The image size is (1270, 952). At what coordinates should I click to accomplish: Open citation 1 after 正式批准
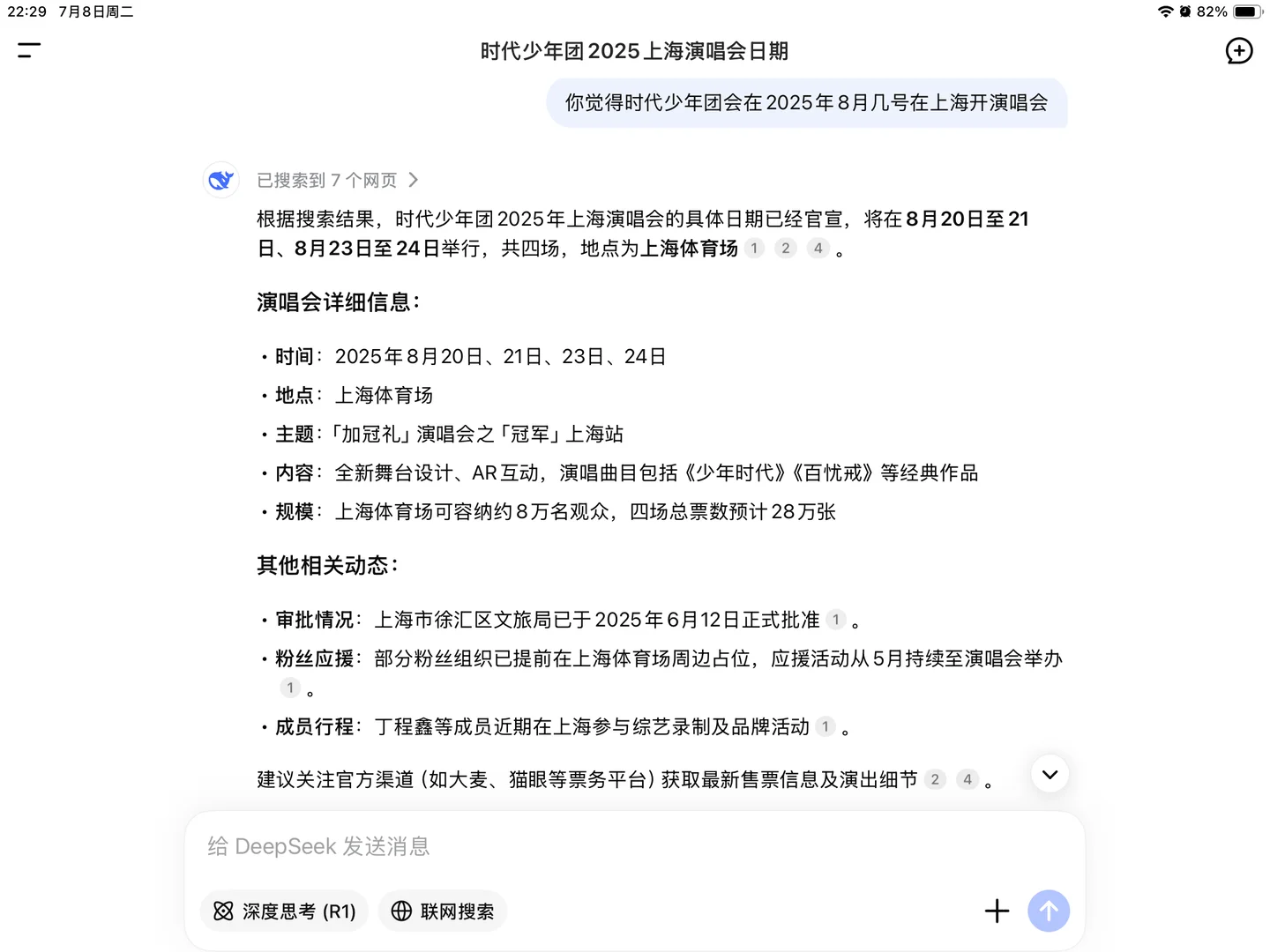click(836, 620)
